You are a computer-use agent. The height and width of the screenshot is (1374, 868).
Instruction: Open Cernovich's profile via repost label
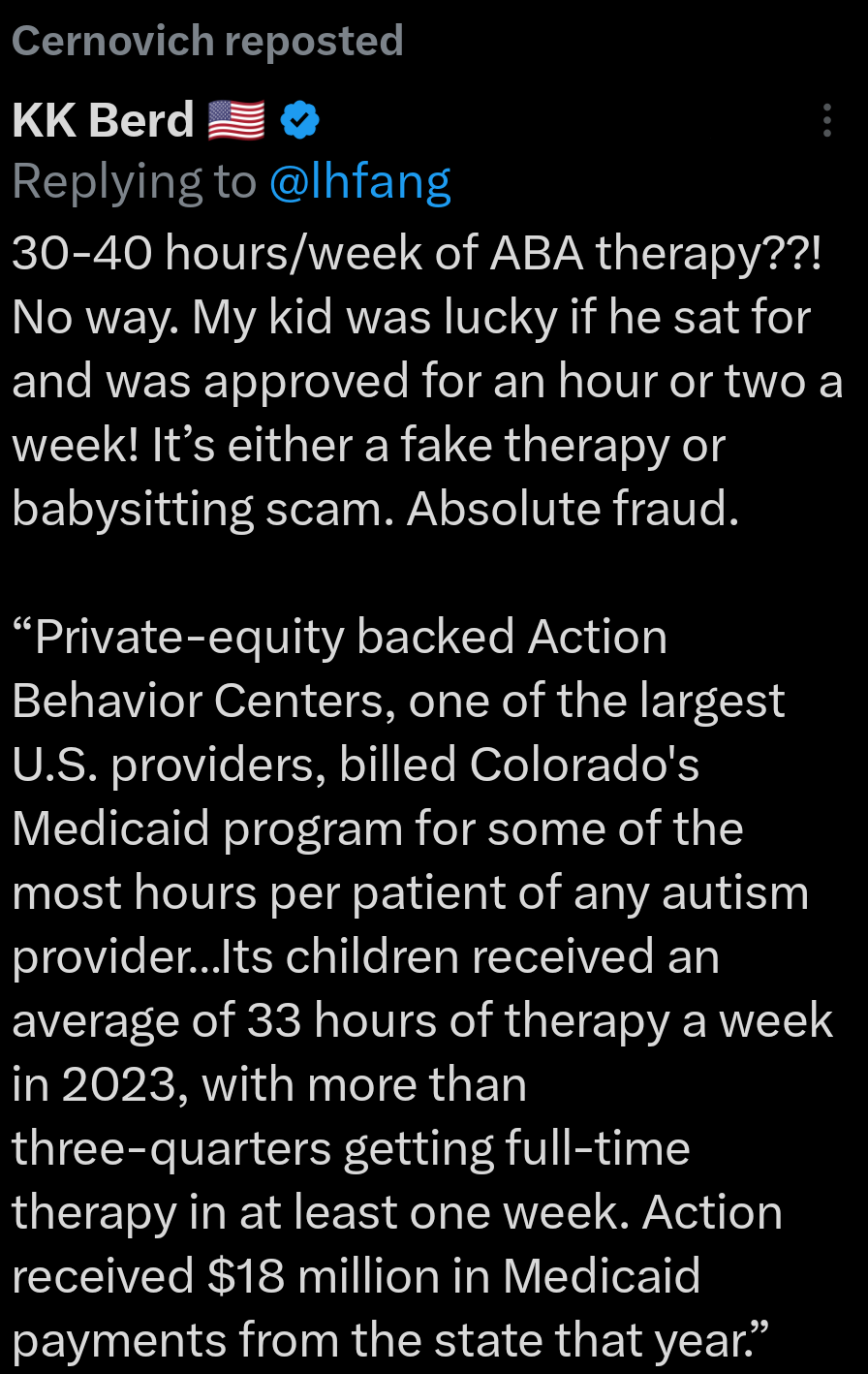click(206, 40)
